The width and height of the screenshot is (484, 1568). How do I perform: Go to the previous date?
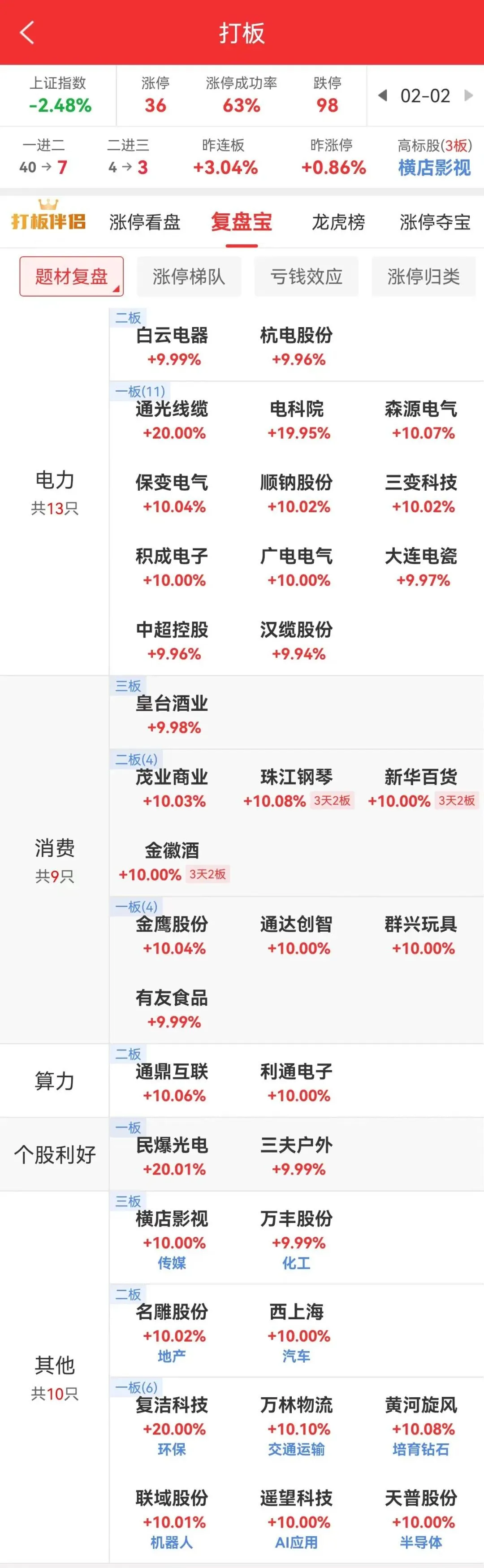(382, 95)
